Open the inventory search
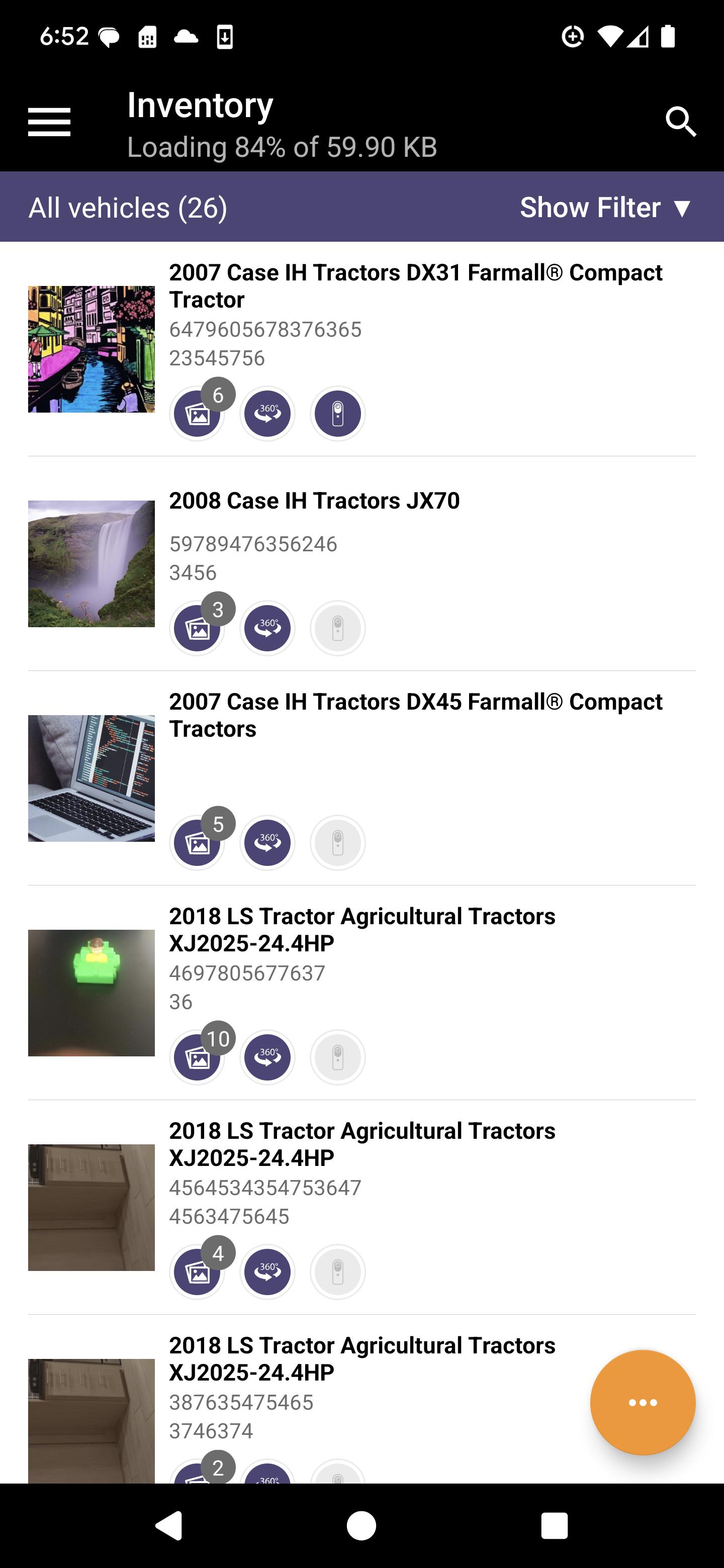 tap(680, 122)
